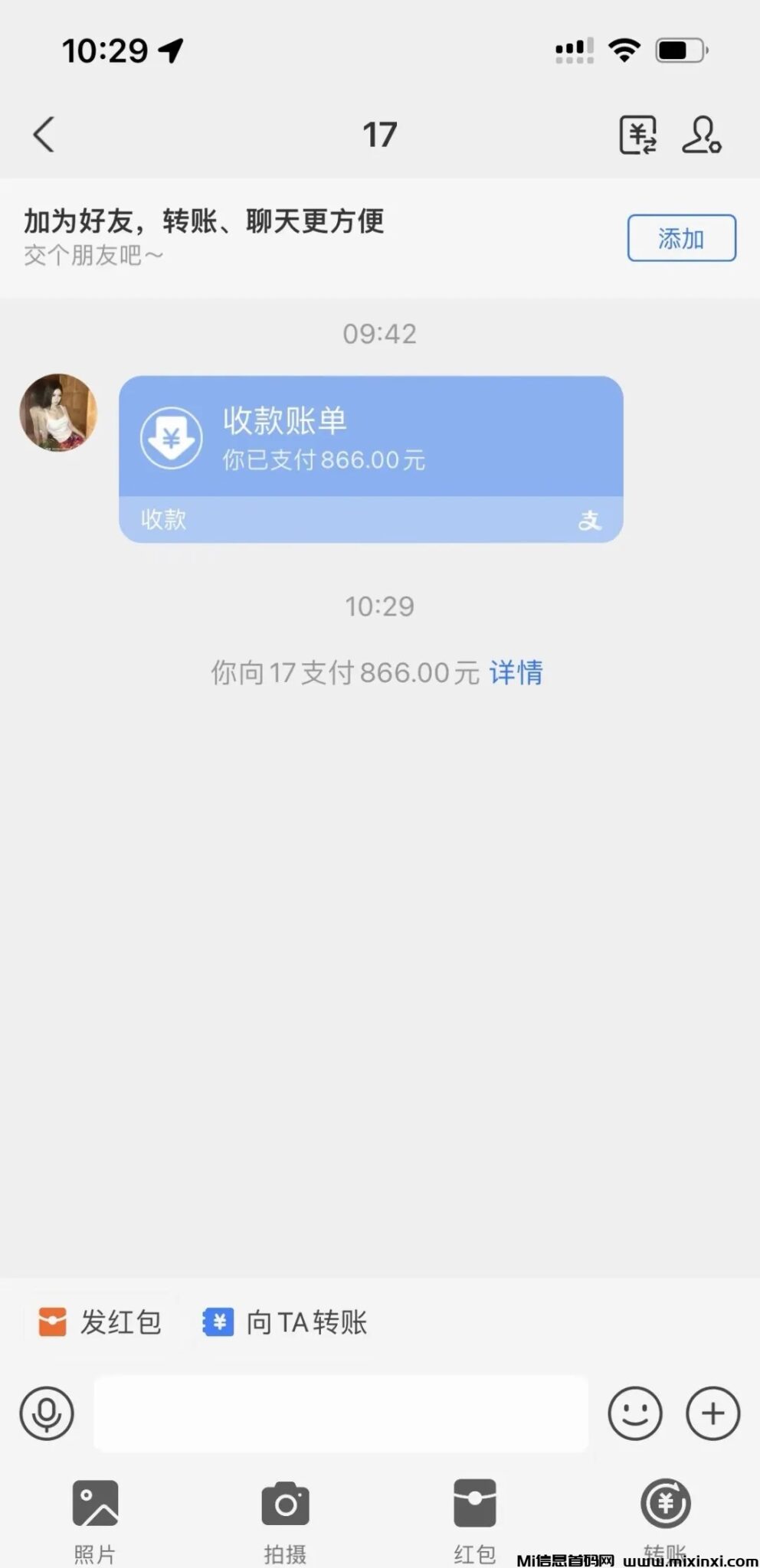760x1568 pixels.
Task: Tap the message input field
Action: pos(341,1413)
